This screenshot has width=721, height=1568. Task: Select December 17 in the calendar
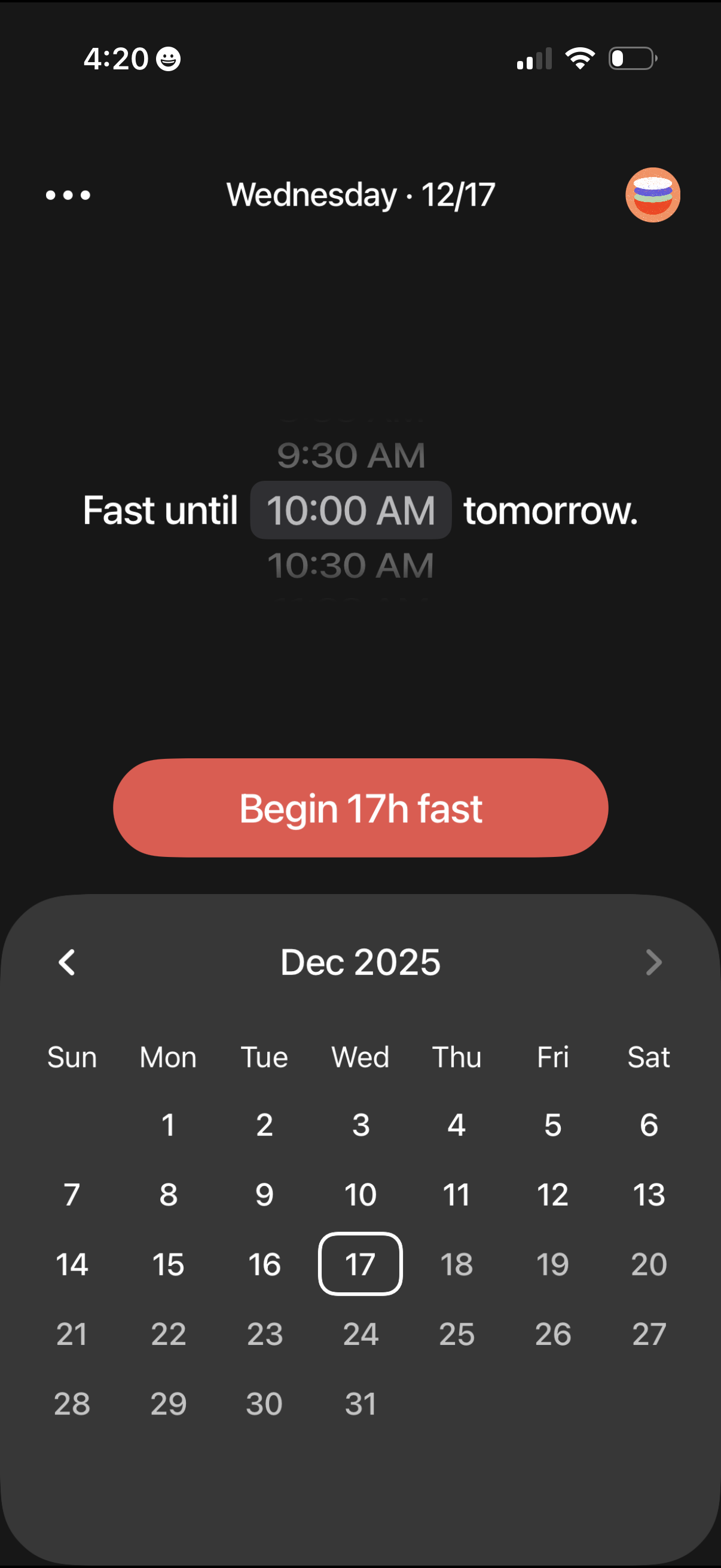coord(360,1265)
